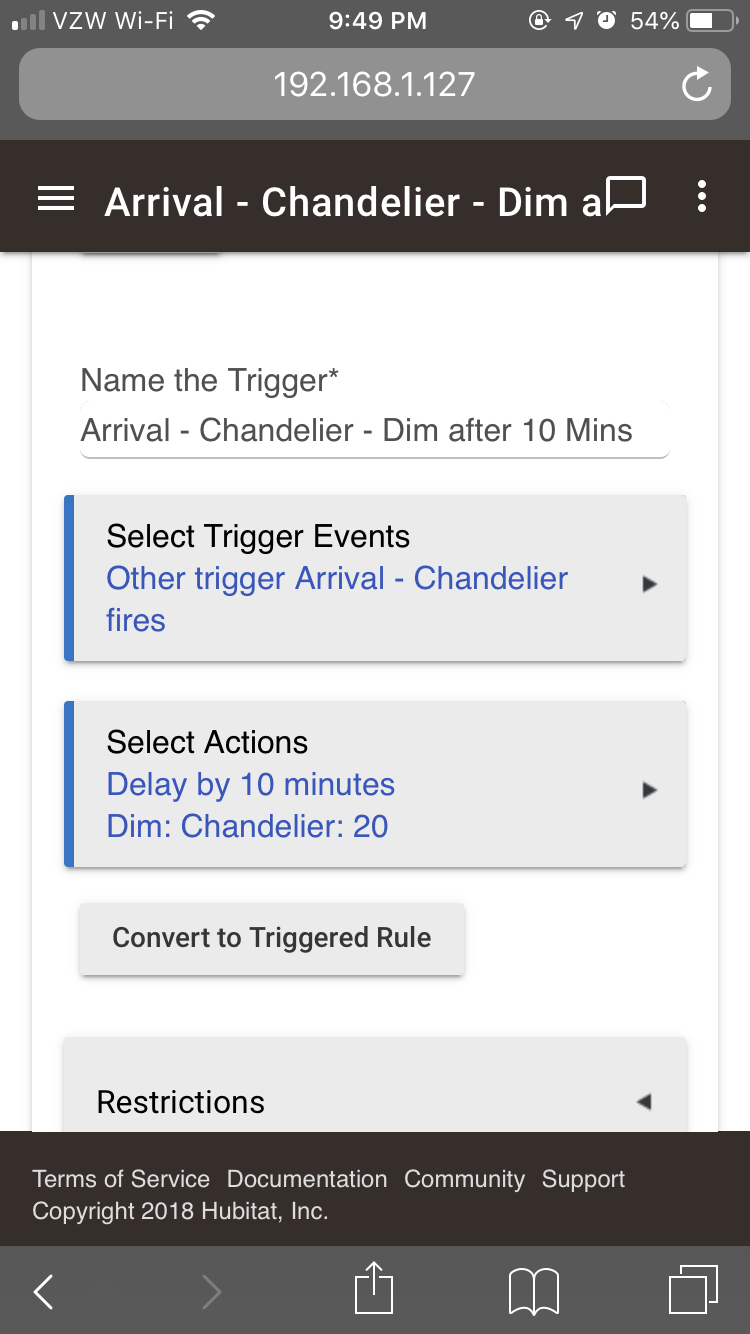Edit the Name the Trigger field
The width and height of the screenshot is (750, 1334).
(x=374, y=431)
